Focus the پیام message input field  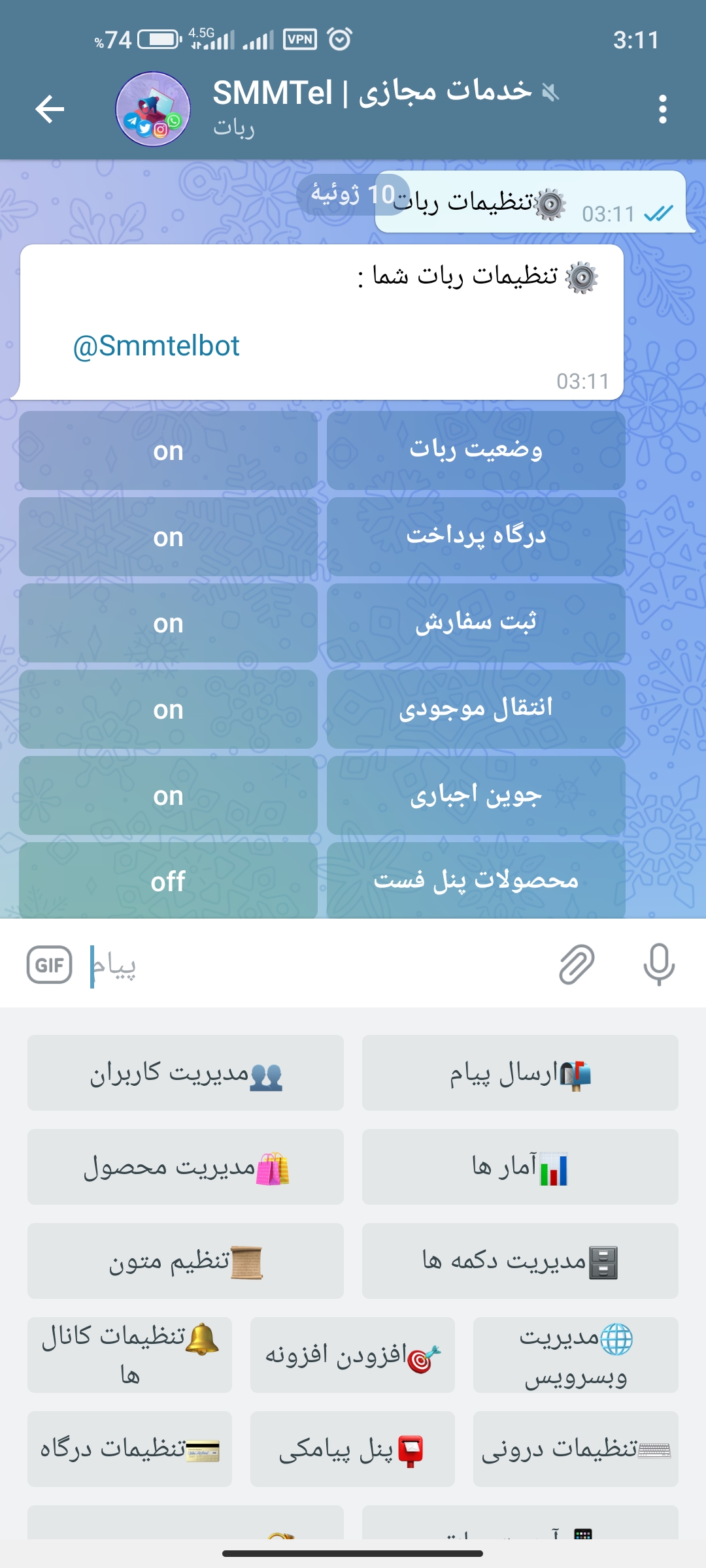[x=314, y=966]
